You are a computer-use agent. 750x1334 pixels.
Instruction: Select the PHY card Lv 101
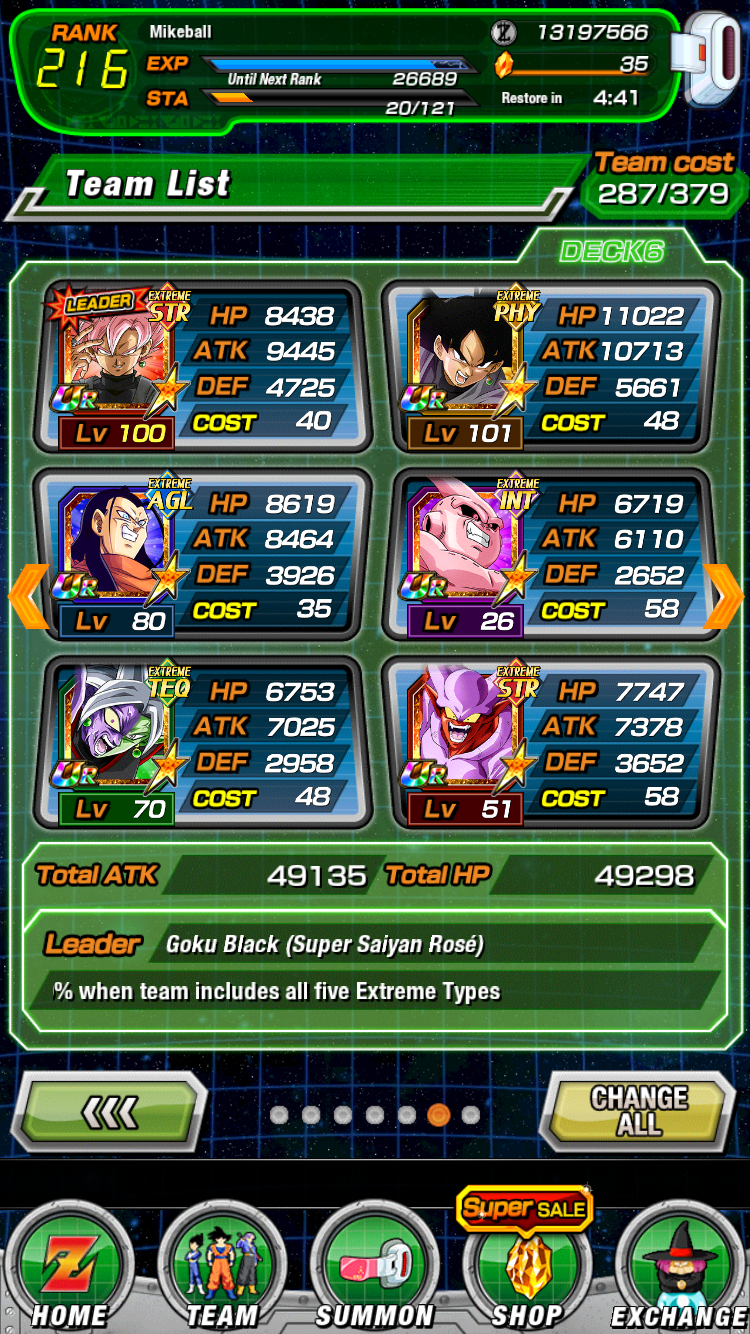(x=551, y=367)
